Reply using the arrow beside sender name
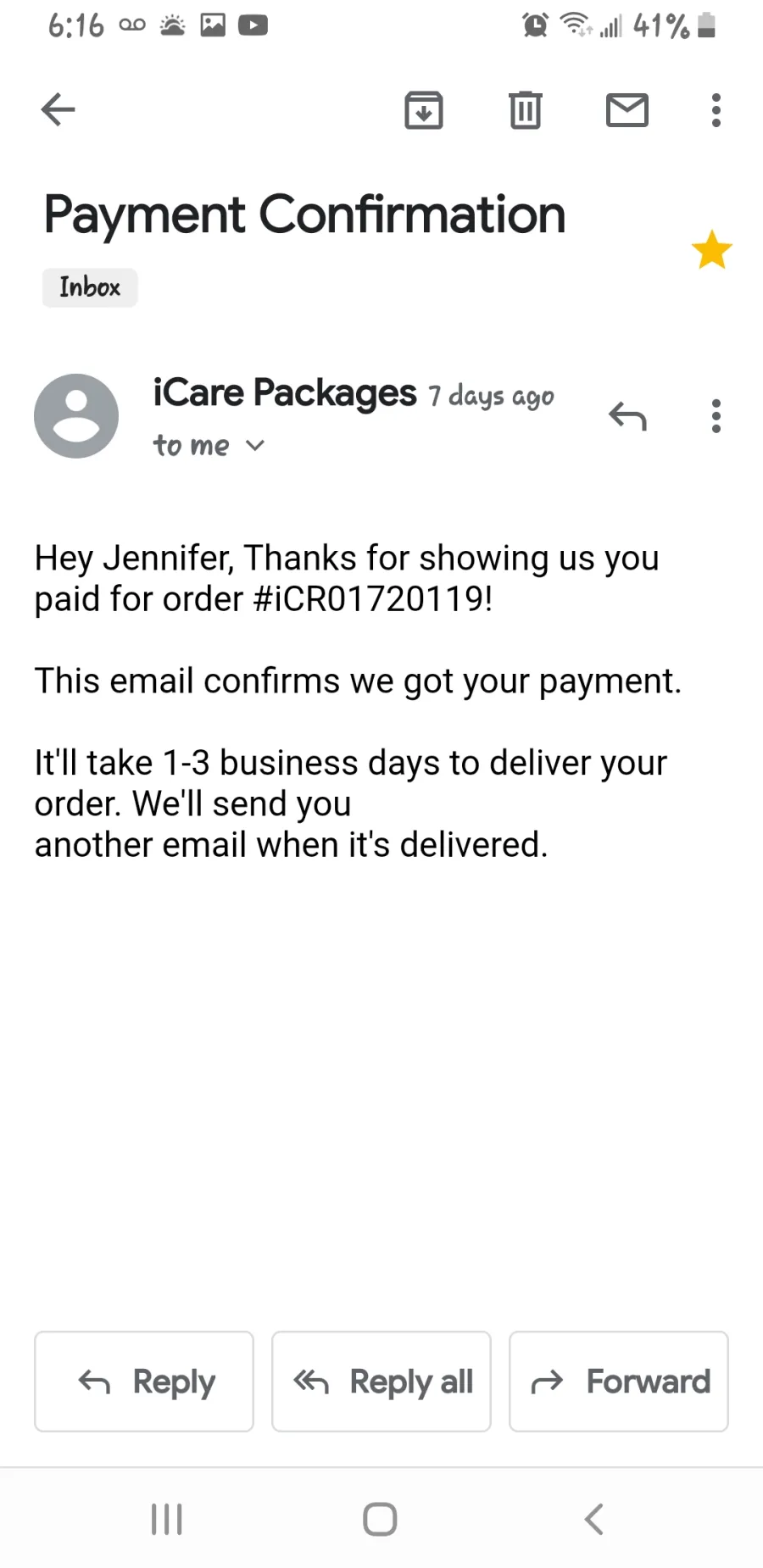Viewport: 763px width, 1568px height. pyautogui.click(x=627, y=416)
